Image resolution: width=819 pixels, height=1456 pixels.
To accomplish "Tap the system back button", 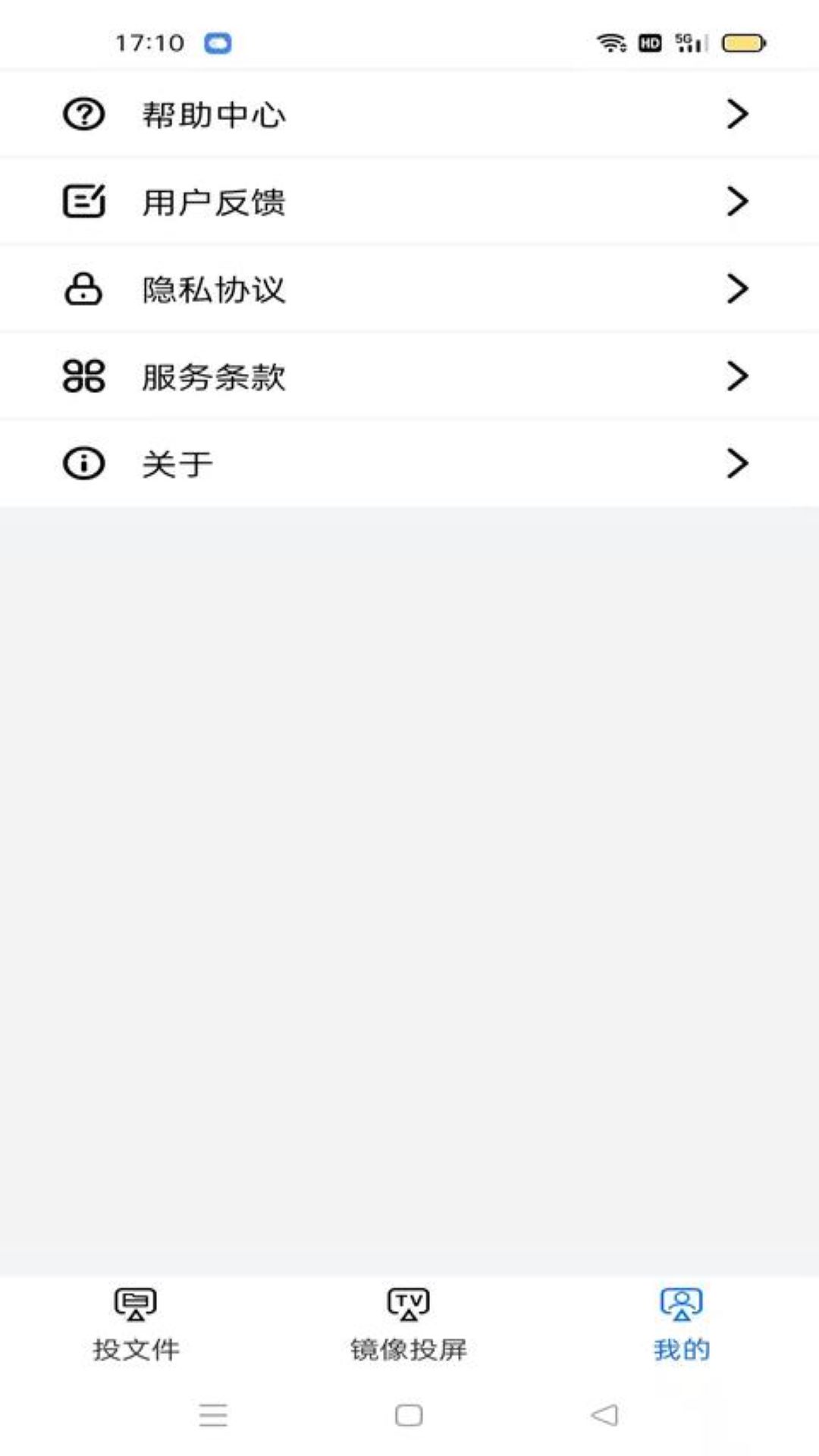I will point(604,1415).
